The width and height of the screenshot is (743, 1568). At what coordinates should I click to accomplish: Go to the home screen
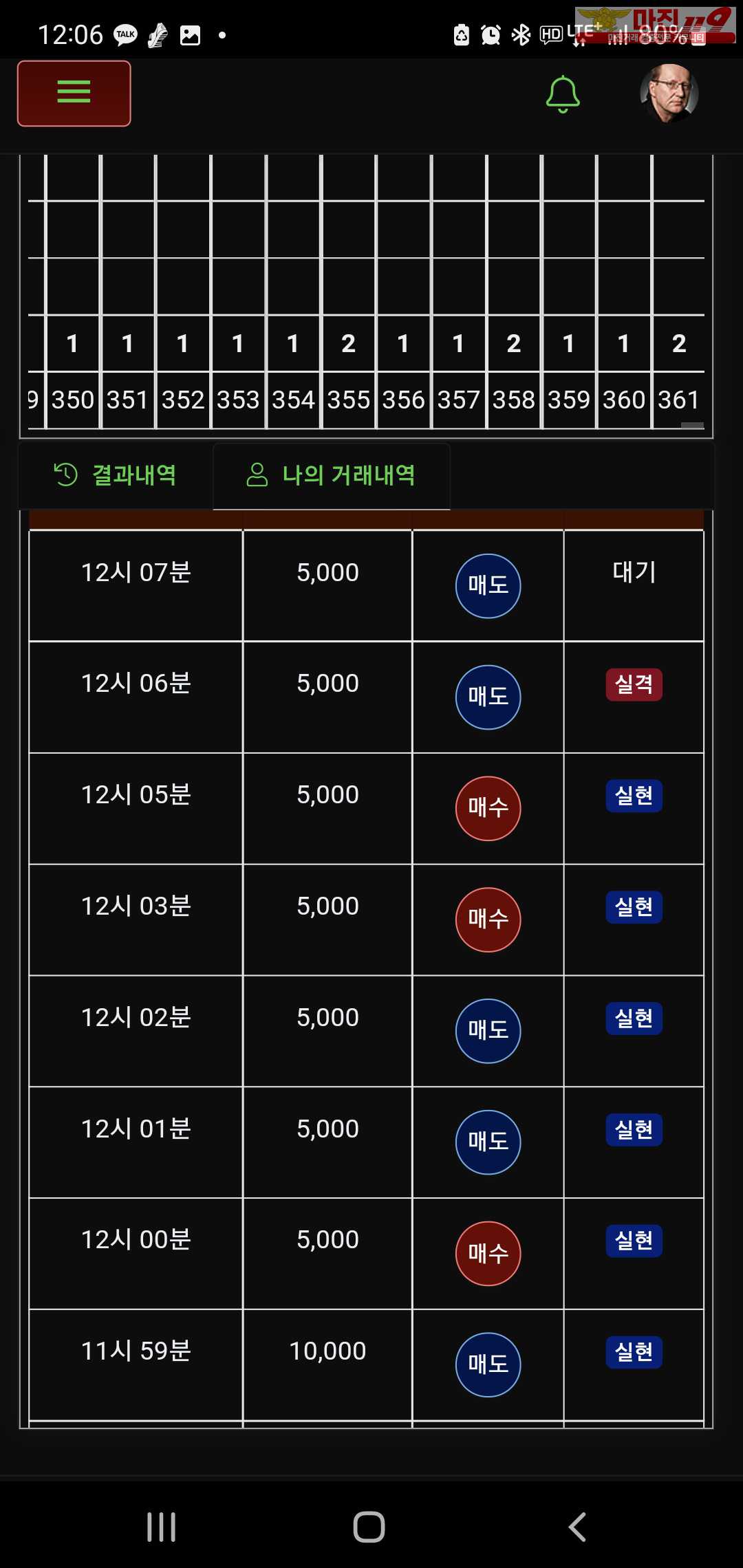tap(369, 1527)
